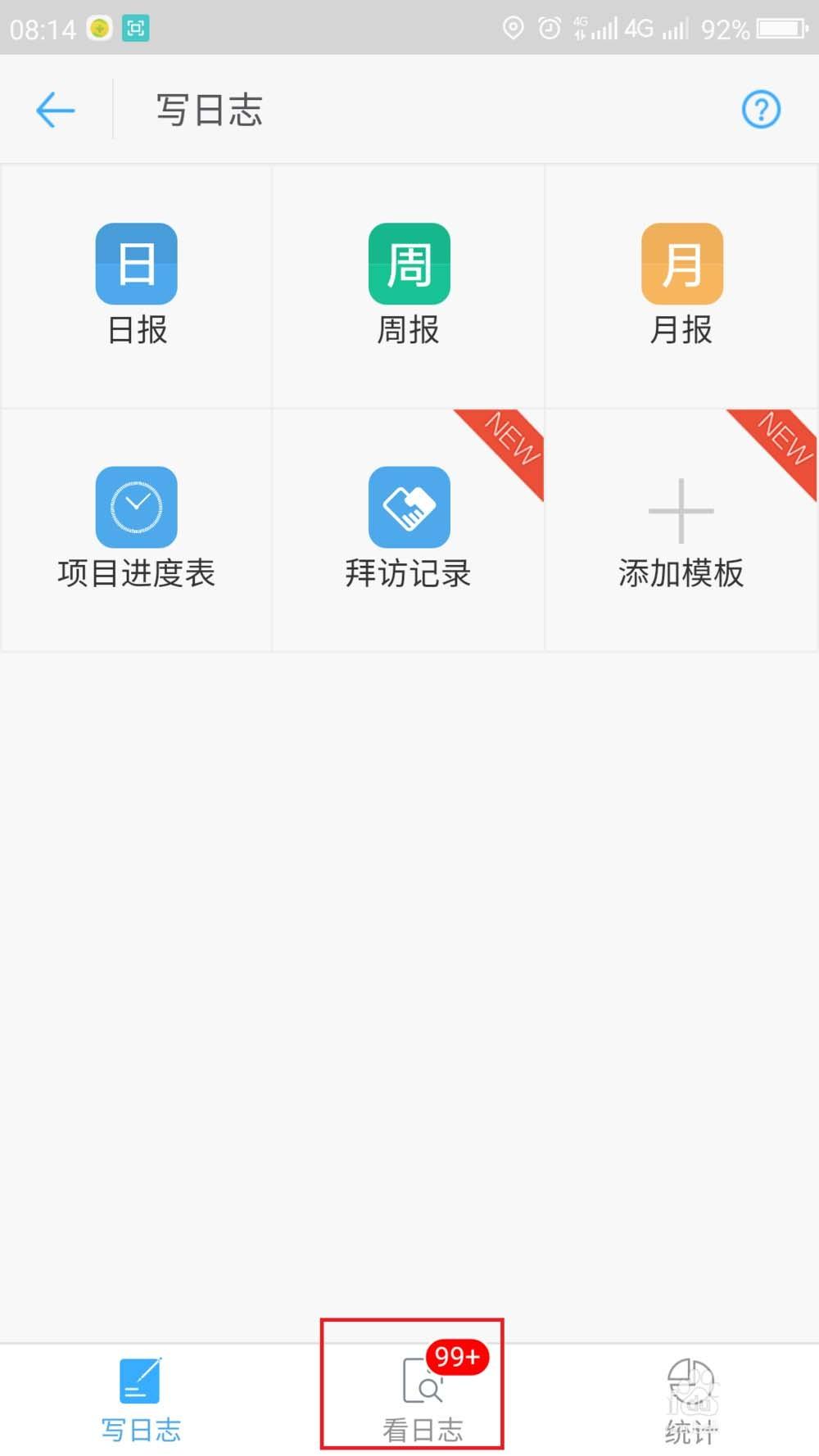Tap the alarm clock status bar icon

point(549,28)
